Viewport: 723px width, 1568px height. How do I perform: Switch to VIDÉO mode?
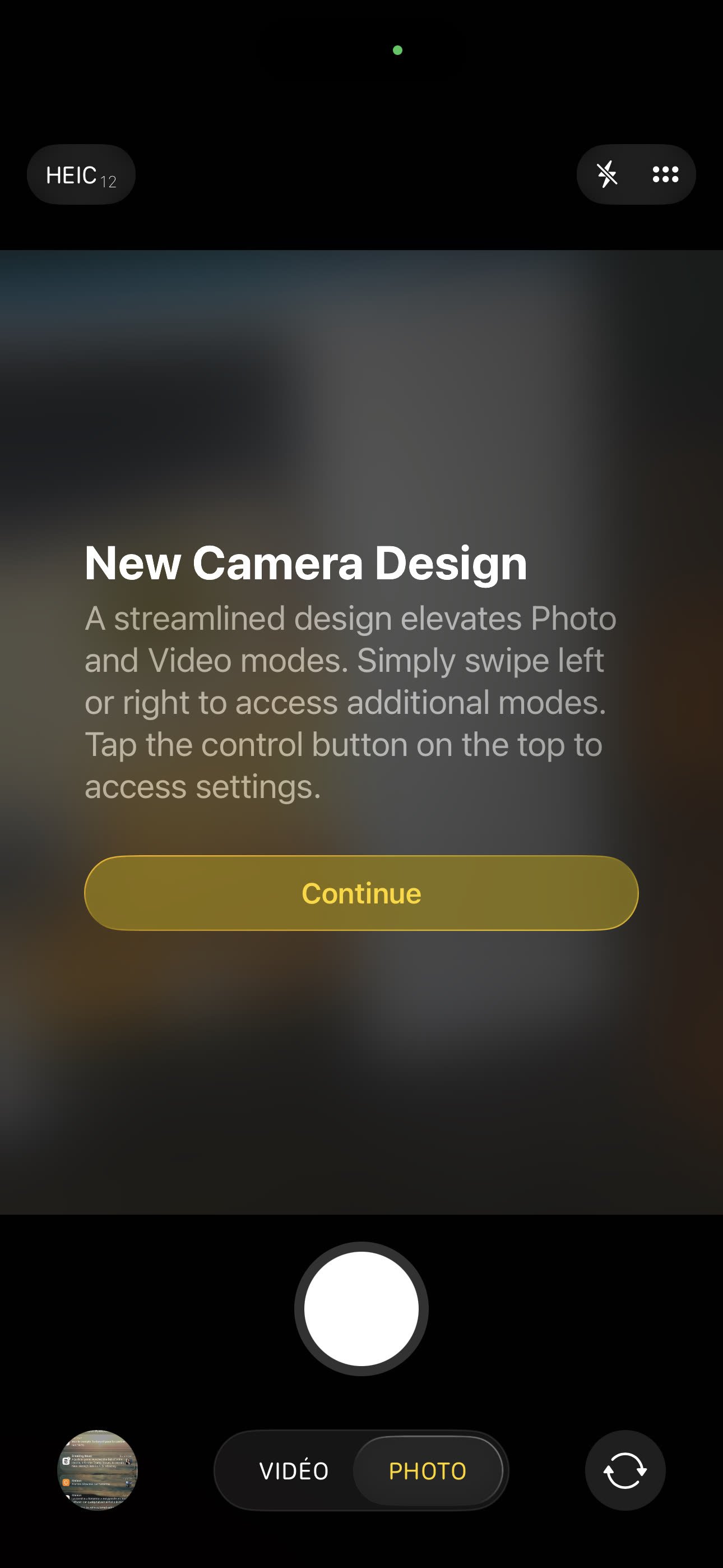294,1470
